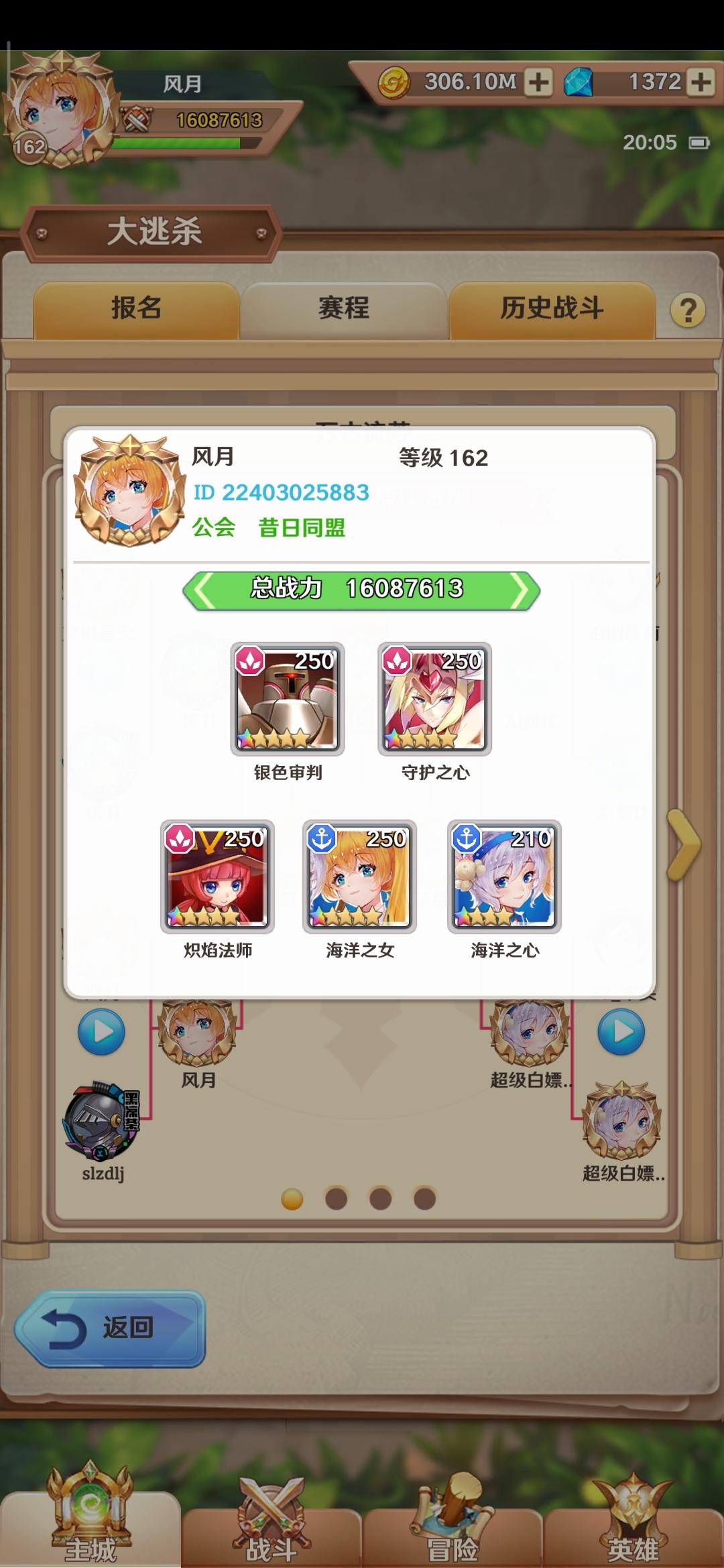Screen dimensions: 724x1568
Task: View the 海洋之心 hero card
Action: click(504, 876)
